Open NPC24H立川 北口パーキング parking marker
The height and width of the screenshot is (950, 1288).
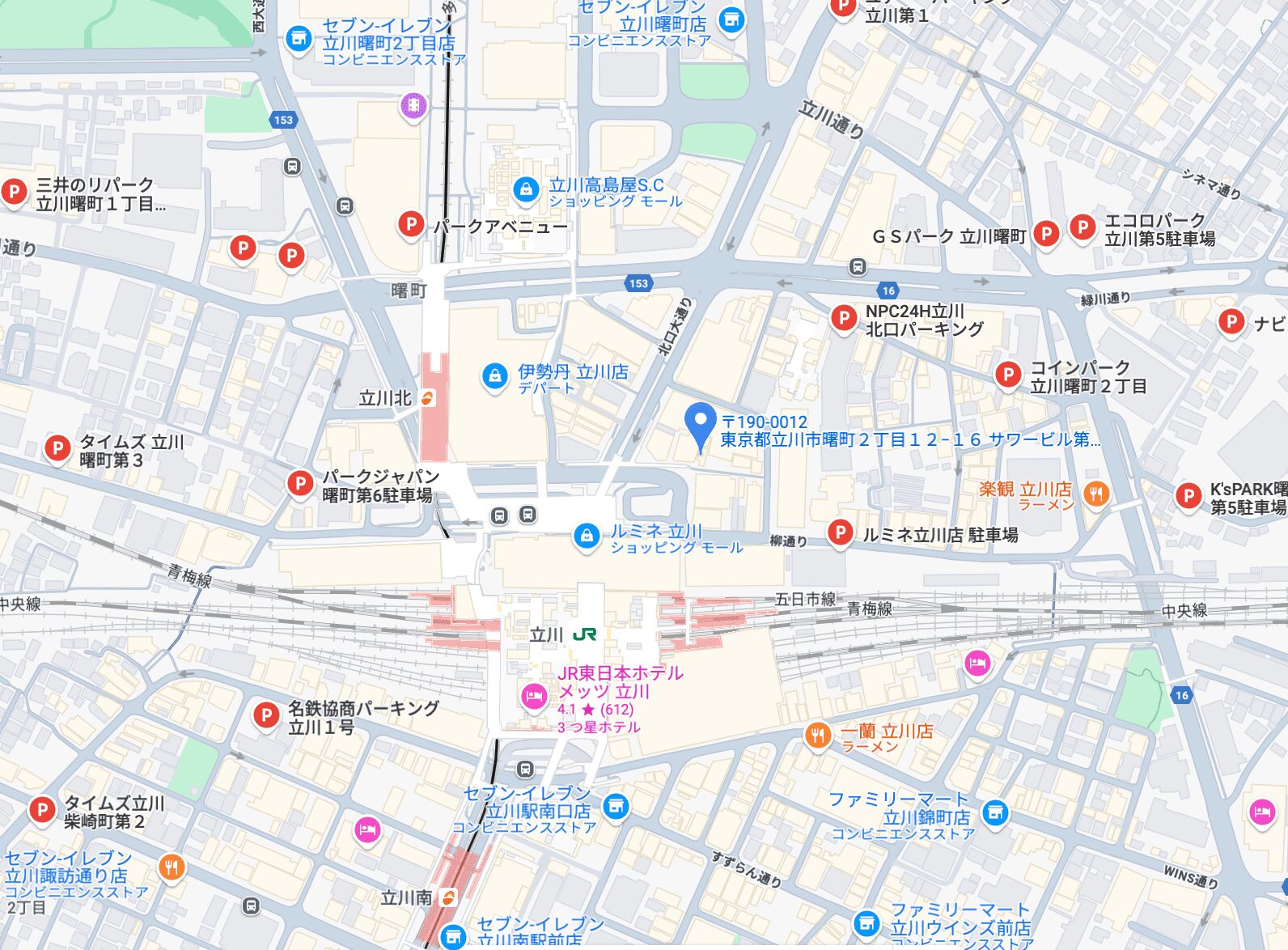tap(844, 317)
